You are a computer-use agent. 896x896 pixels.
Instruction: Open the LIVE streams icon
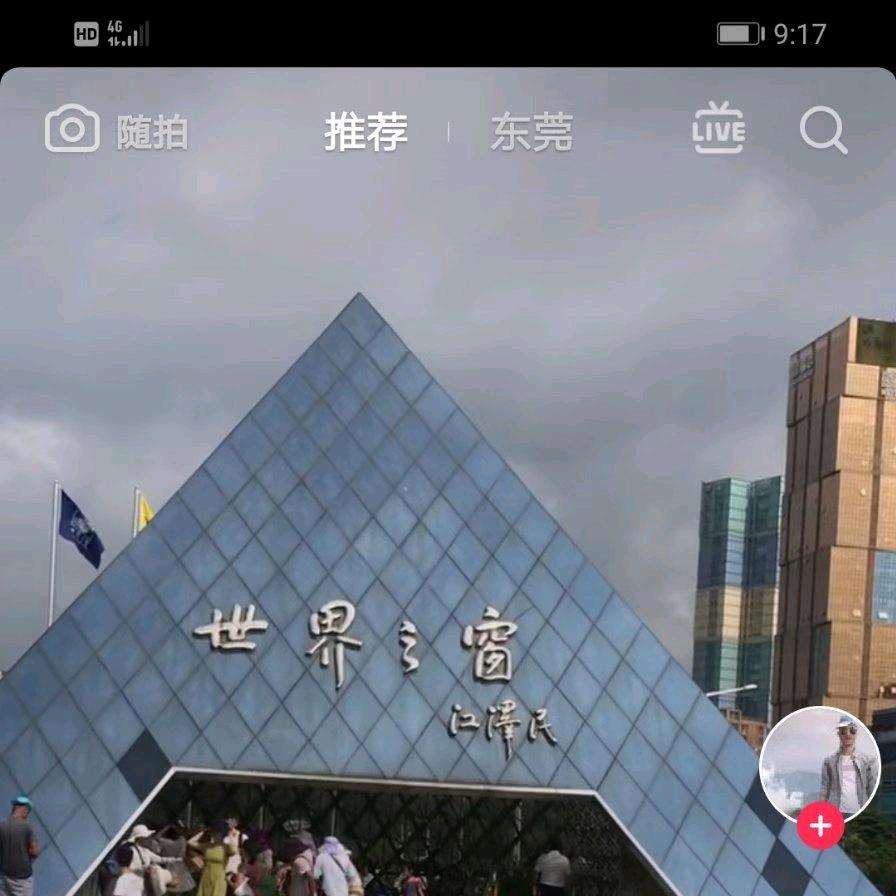coord(719,129)
